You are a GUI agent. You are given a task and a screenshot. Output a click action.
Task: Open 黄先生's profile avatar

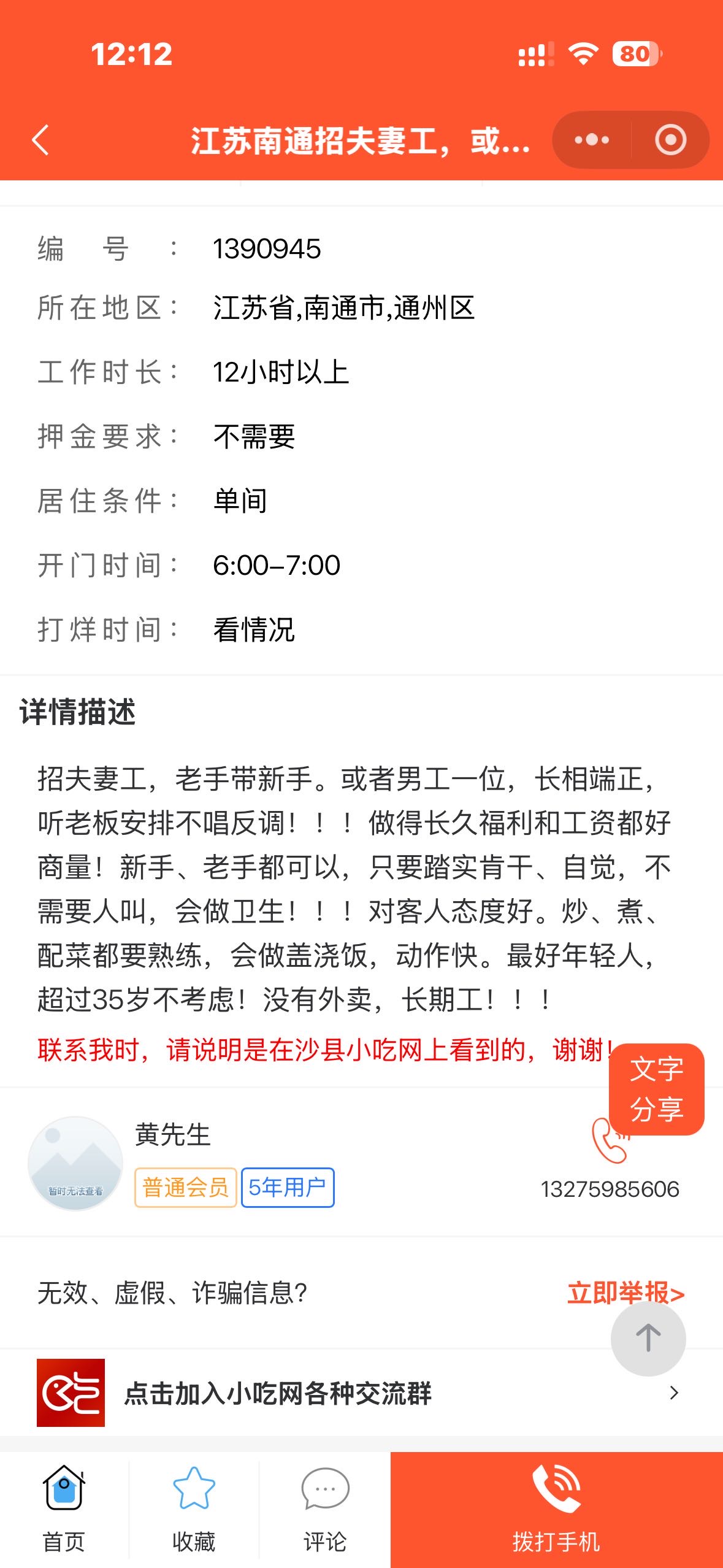coord(75,1163)
